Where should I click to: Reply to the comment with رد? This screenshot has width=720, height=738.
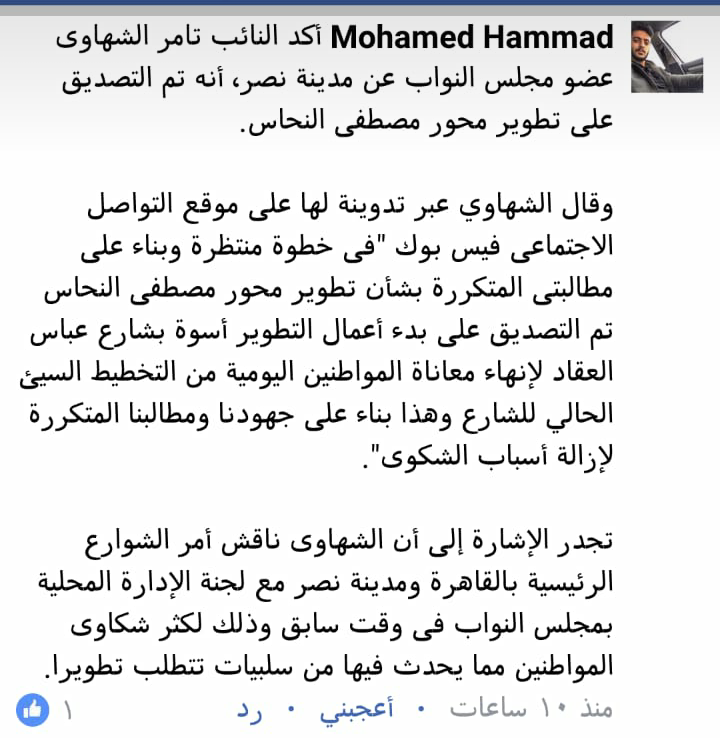coord(250,710)
